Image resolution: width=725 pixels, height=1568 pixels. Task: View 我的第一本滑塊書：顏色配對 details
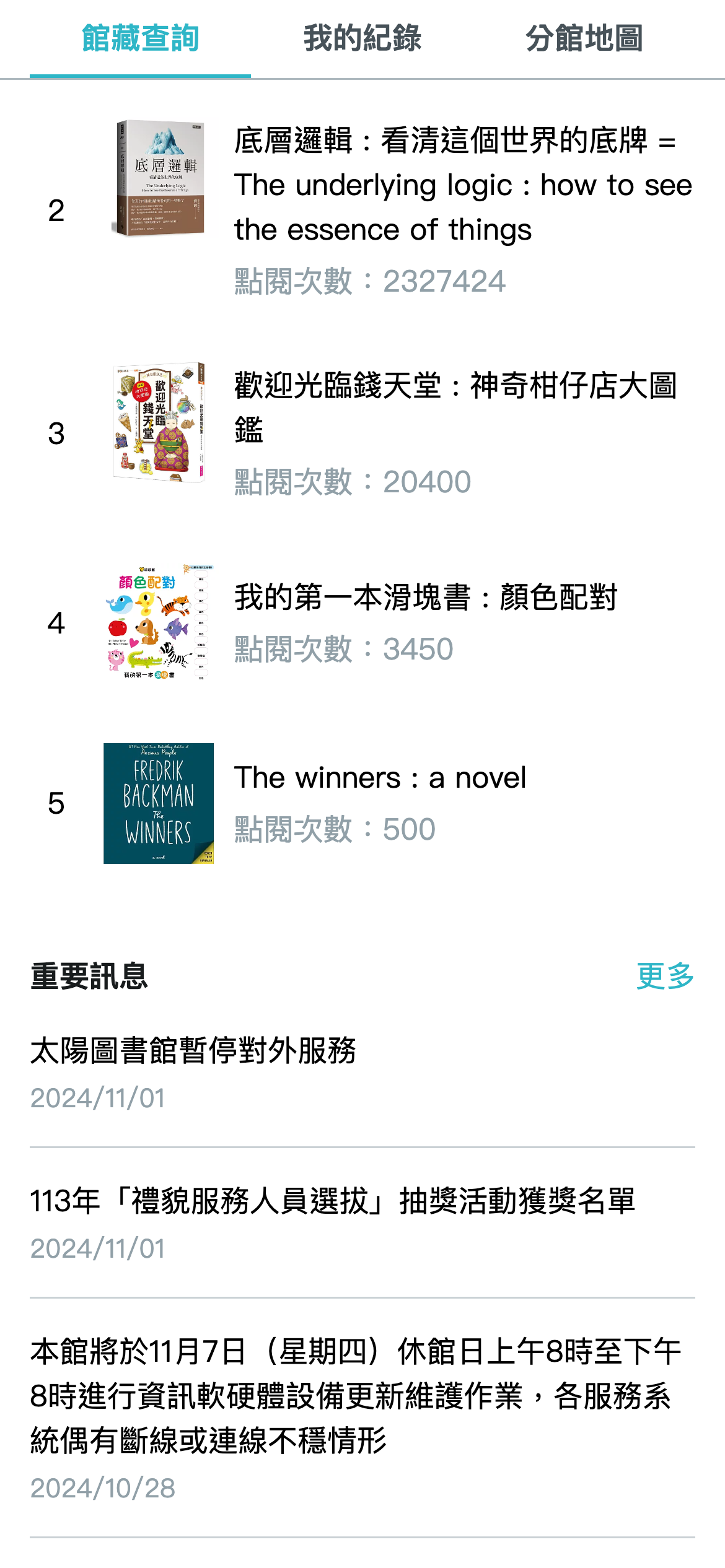(425, 598)
